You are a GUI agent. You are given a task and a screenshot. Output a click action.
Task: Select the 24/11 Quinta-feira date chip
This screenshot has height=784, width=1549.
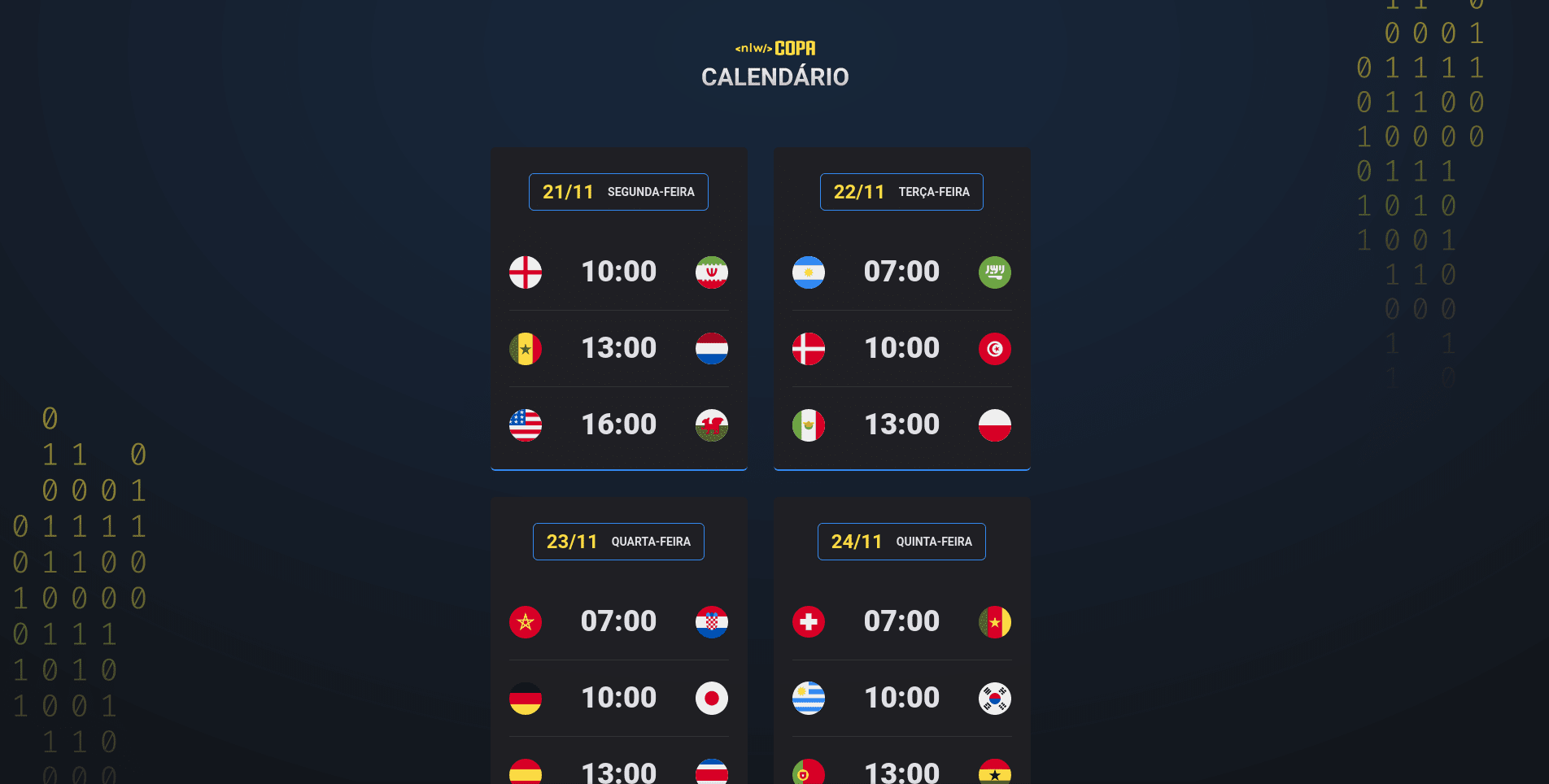pyautogui.click(x=901, y=542)
